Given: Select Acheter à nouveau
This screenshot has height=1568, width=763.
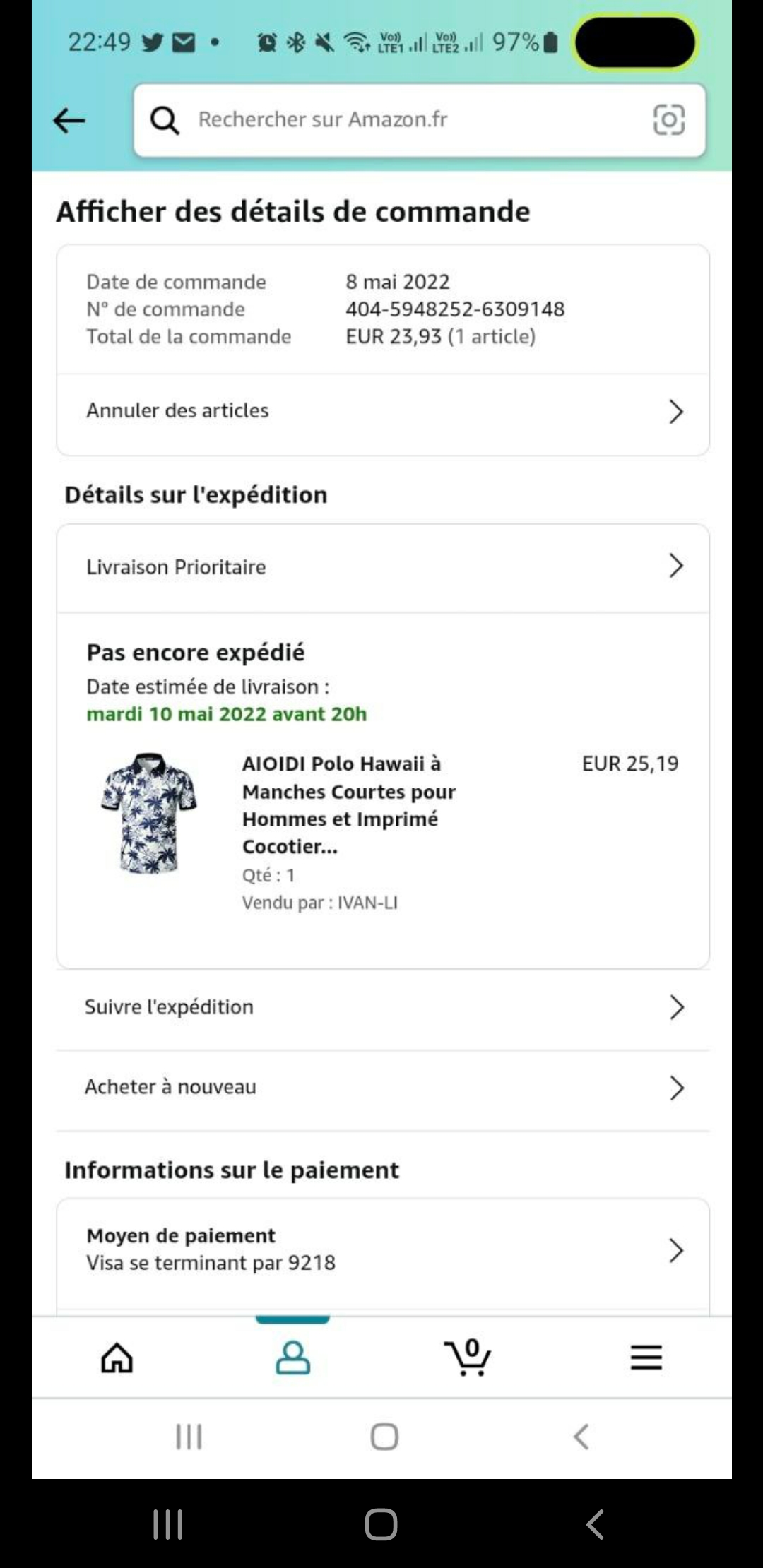Looking at the screenshot, I should pyautogui.click(x=383, y=1087).
